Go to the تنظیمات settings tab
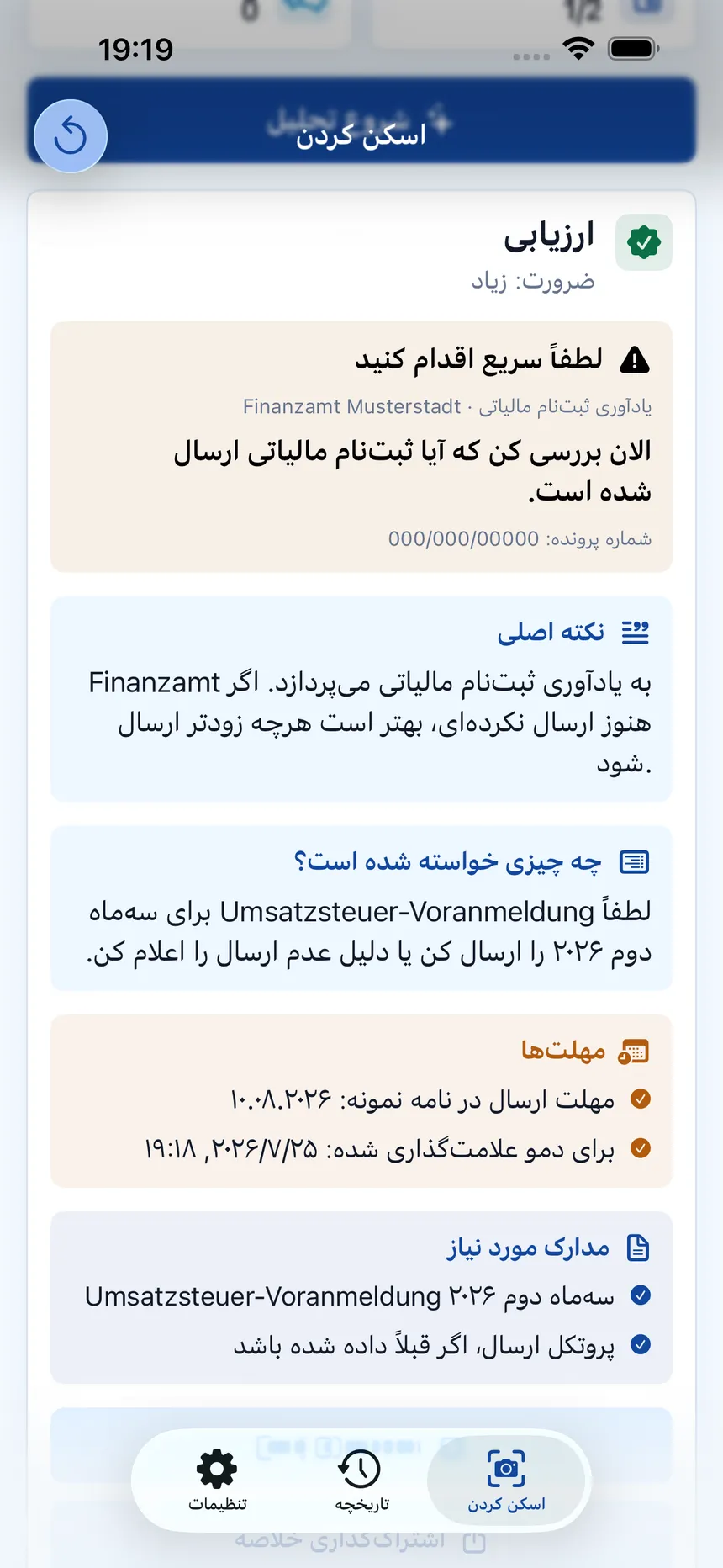This screenshot has width=723, height=1568. pos(217,1481)
